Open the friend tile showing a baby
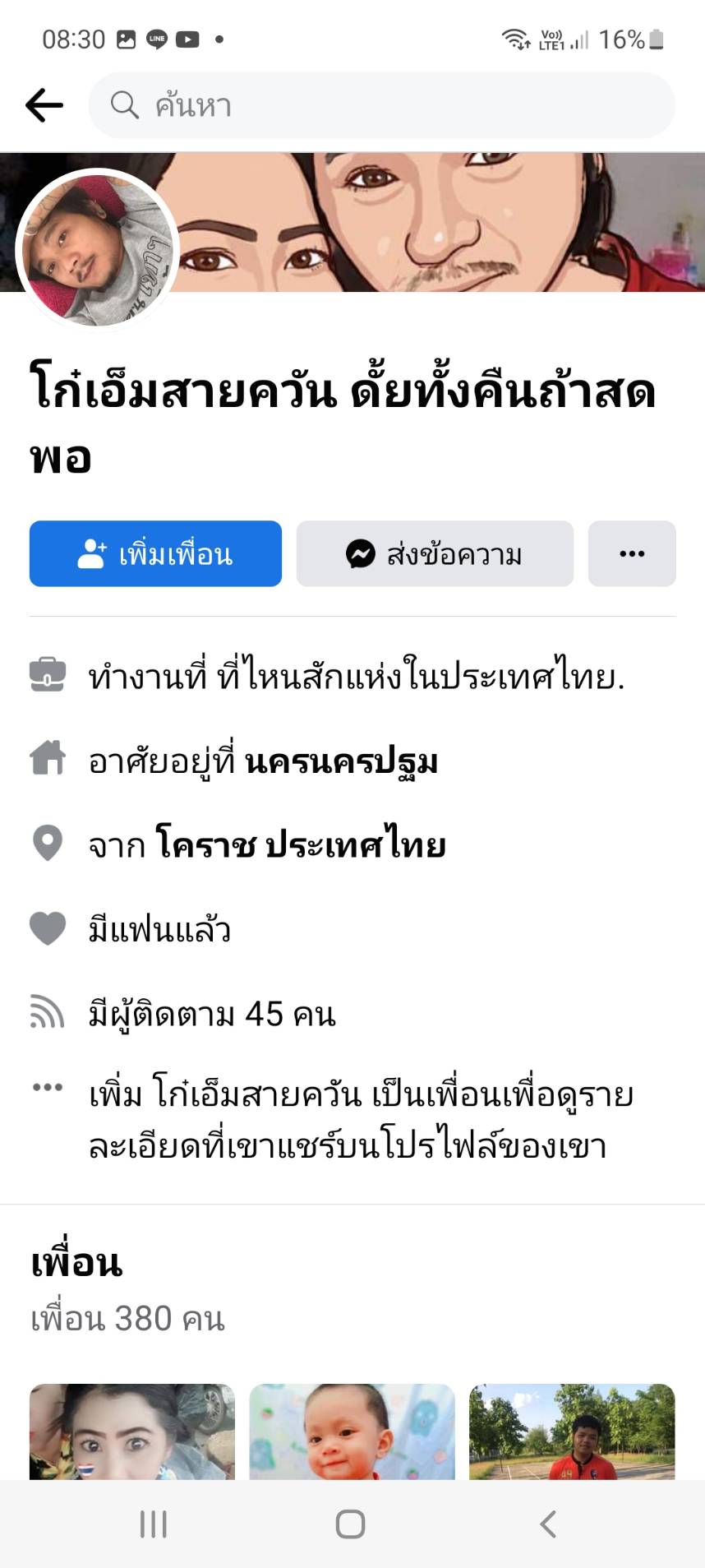The width and height of the screenshot is (705, 1568). click(x=352, y=1431)
